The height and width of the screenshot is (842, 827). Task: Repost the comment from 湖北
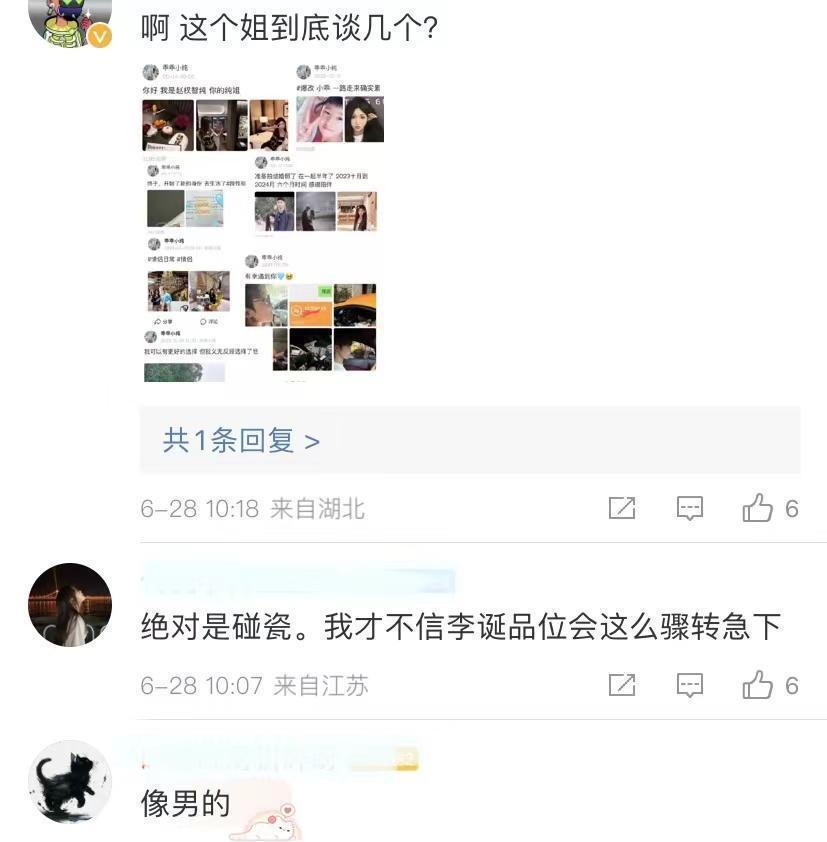(x=622, y=508)
